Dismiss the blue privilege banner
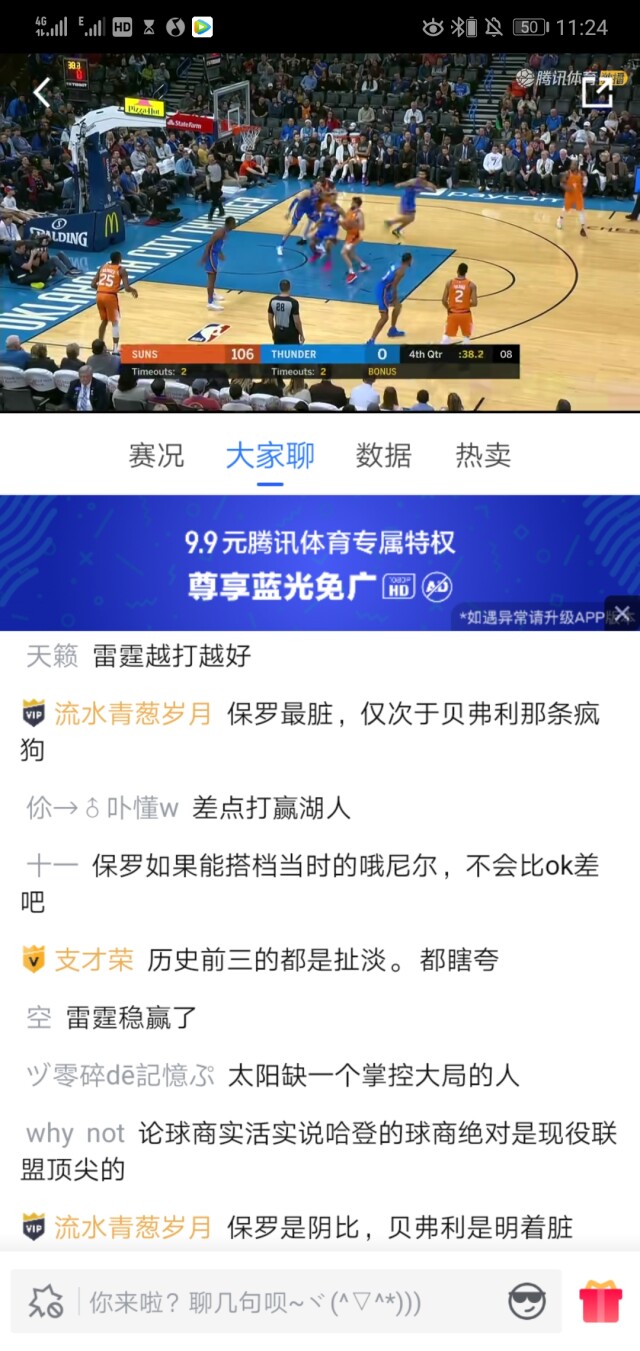 (x=622, y=613)
